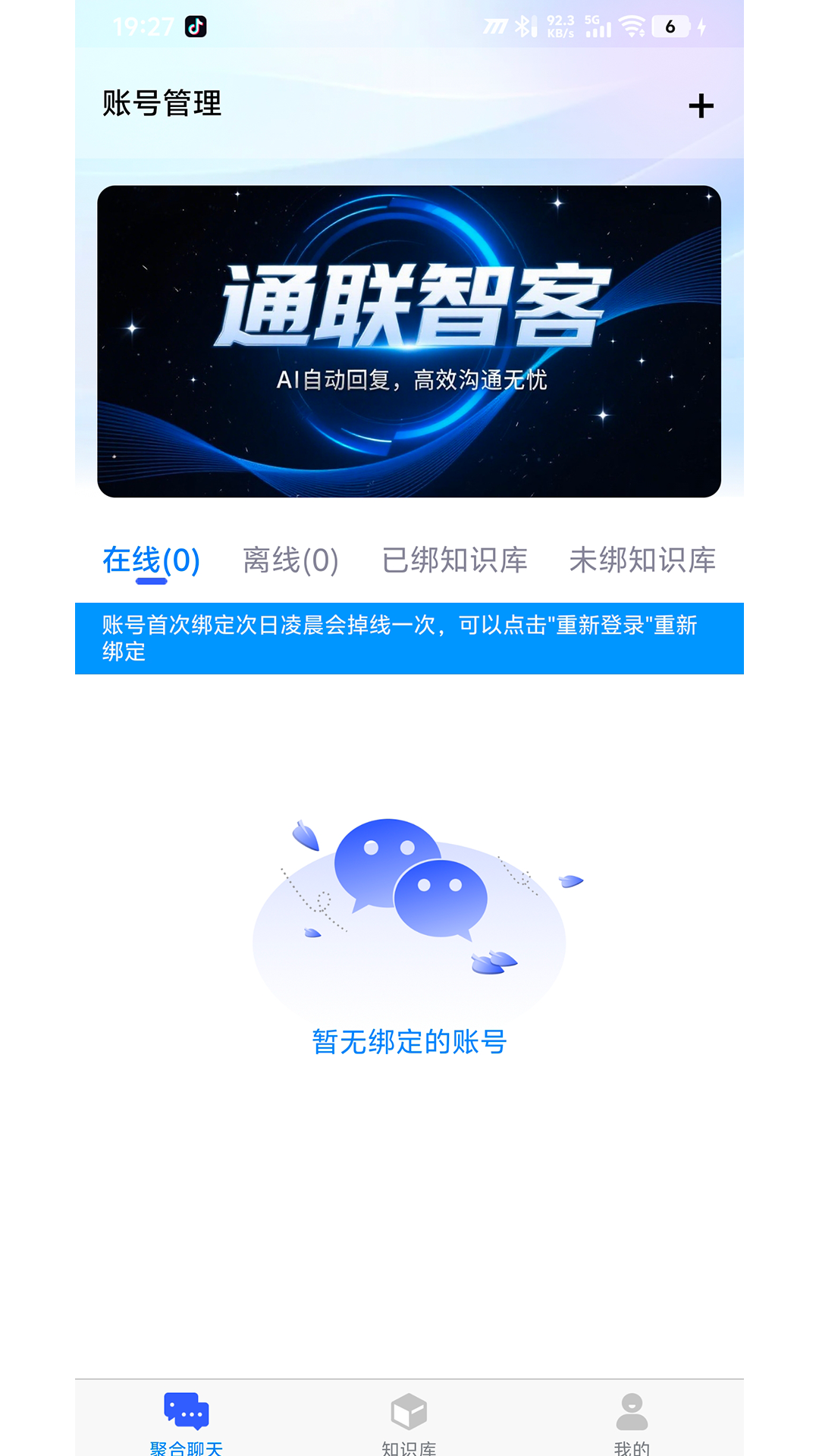Switch to the 离线(0) tab
This screenshot has height=1456, width=819.
(x=292, y=559)
